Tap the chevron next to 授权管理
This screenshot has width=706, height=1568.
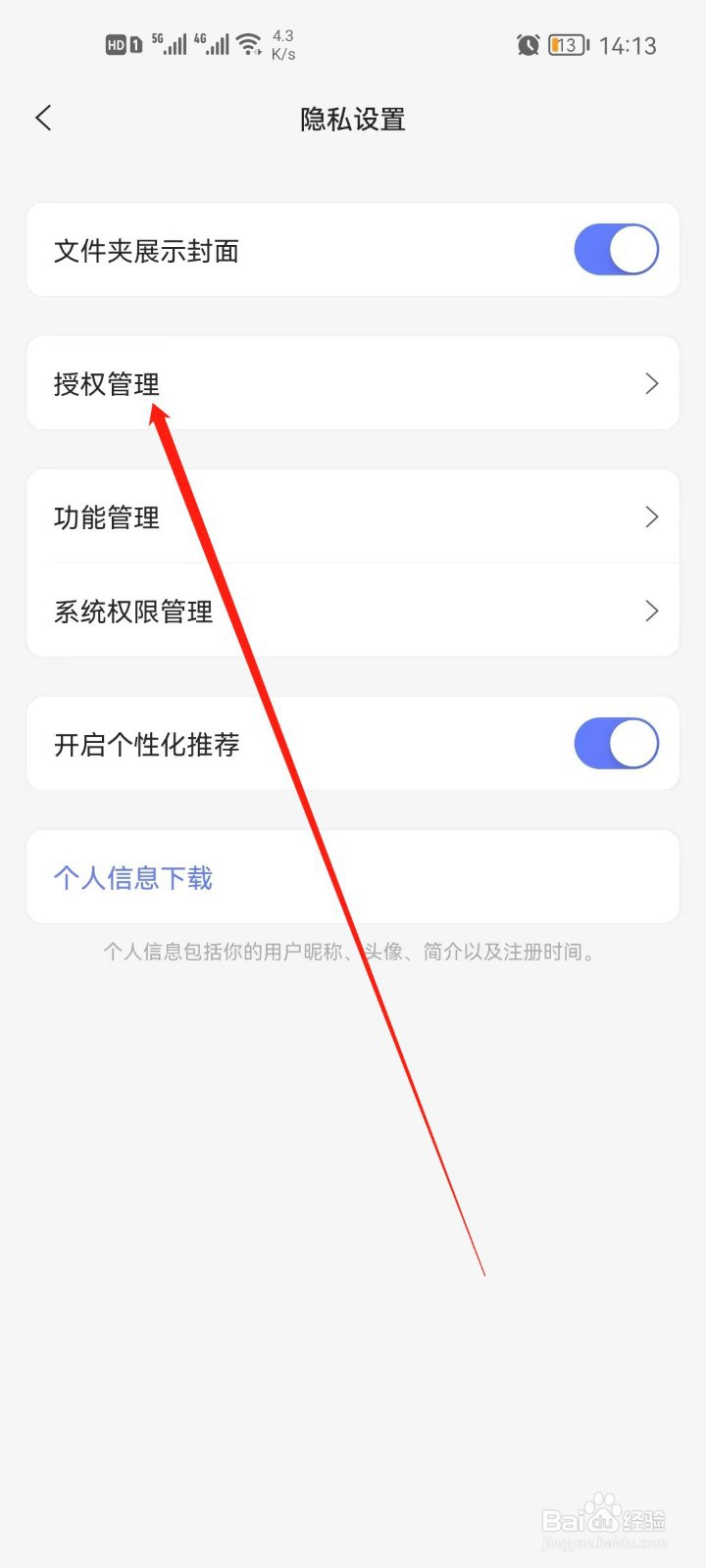(x=651, y=383)
